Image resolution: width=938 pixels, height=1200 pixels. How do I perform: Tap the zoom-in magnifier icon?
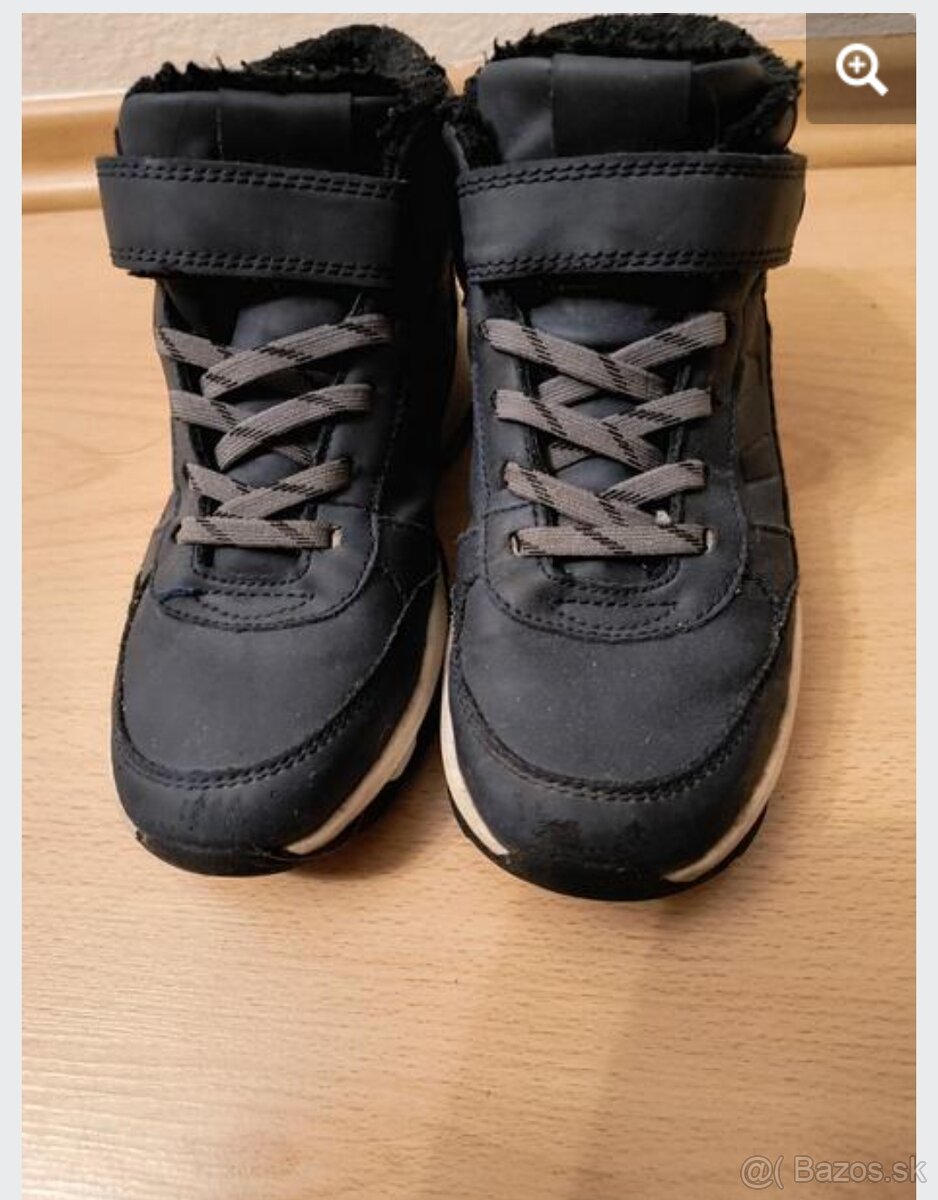click(x=860, y=69)
